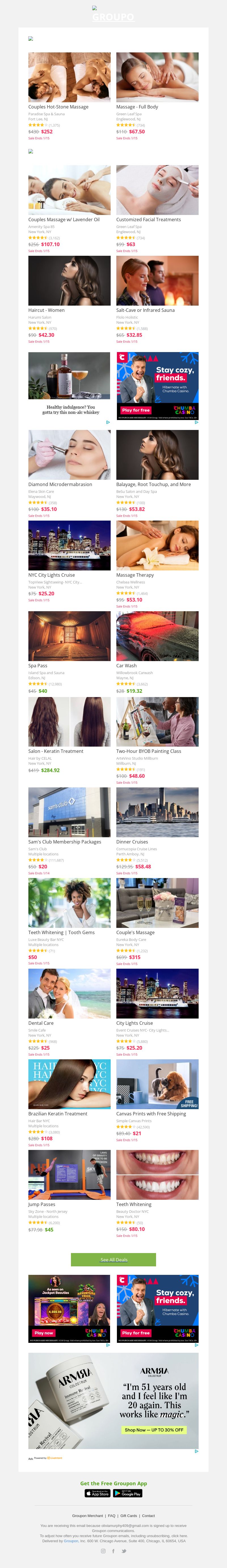Image resolution: width=227 pixels, height=1568 pixels.
Task: Download from the App Store badge
Action: 97,1493
